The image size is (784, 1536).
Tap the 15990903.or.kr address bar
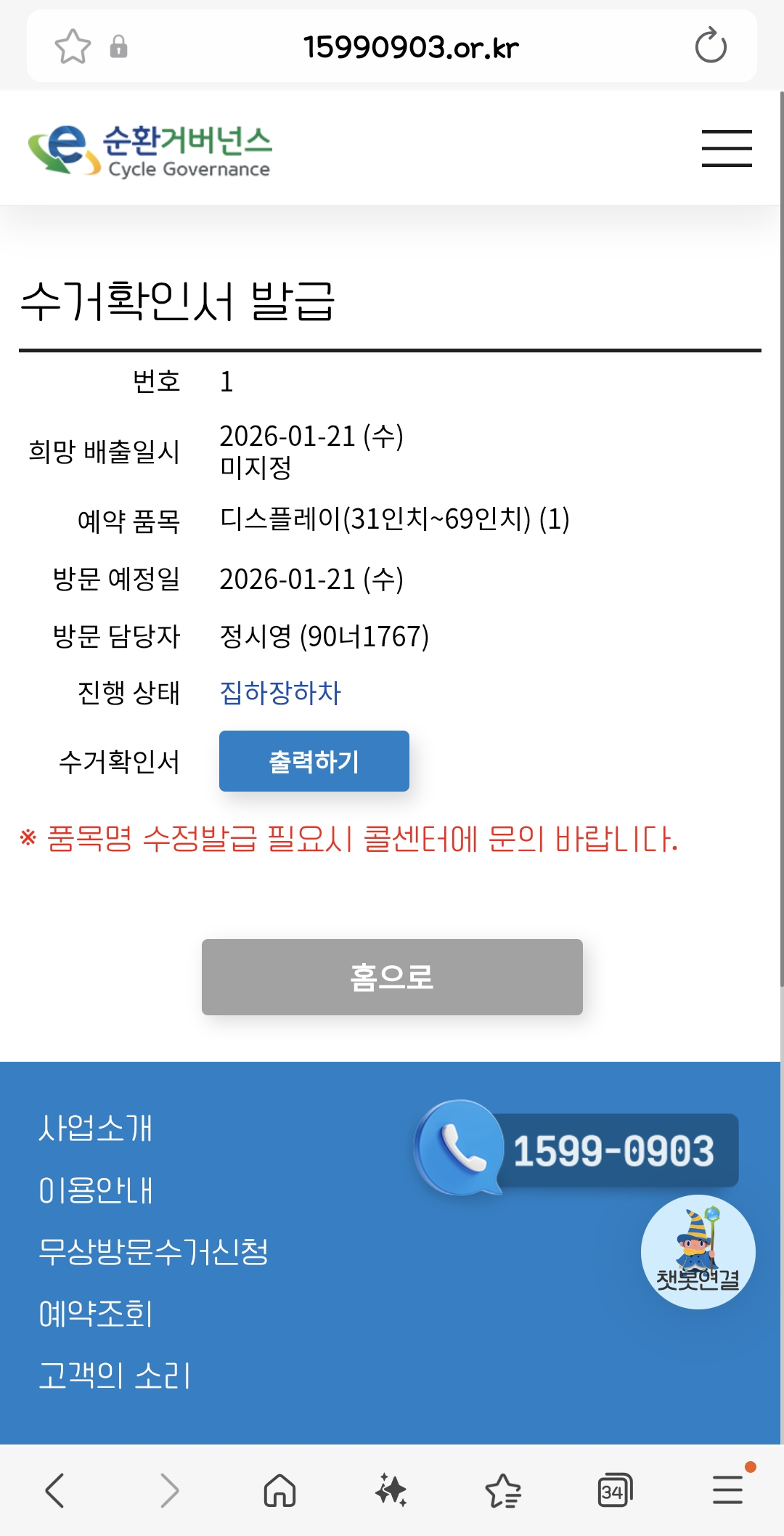[411, 47]
